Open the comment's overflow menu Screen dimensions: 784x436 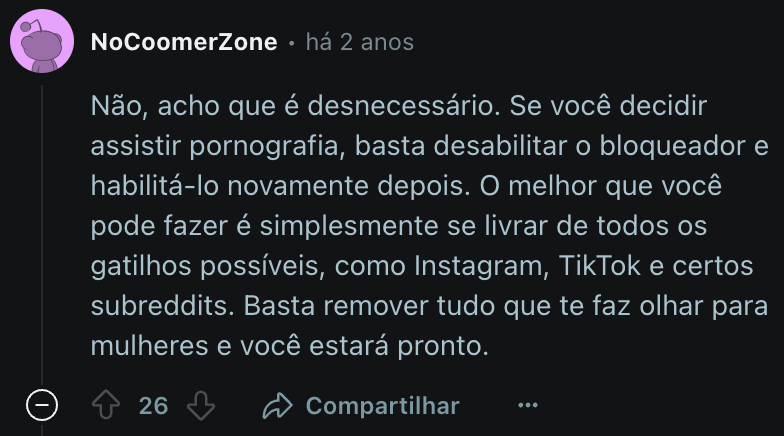click(527, 405)
